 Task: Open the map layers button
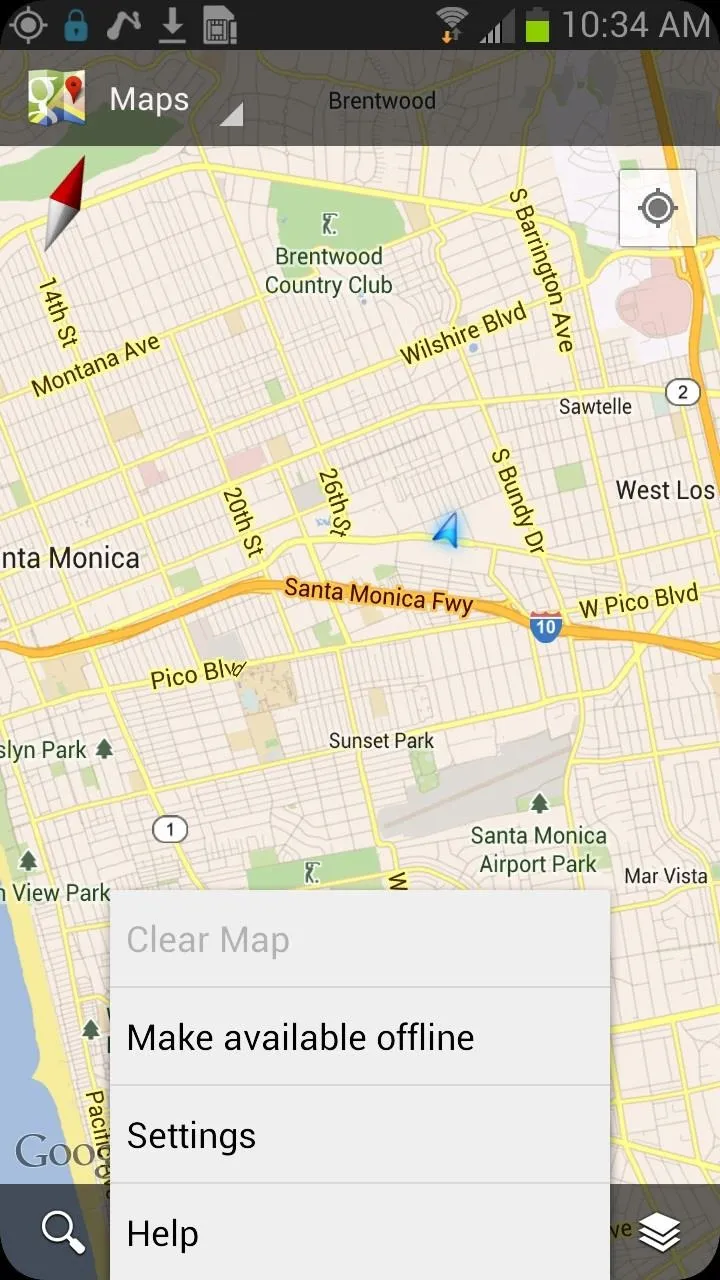[660, 1232]
